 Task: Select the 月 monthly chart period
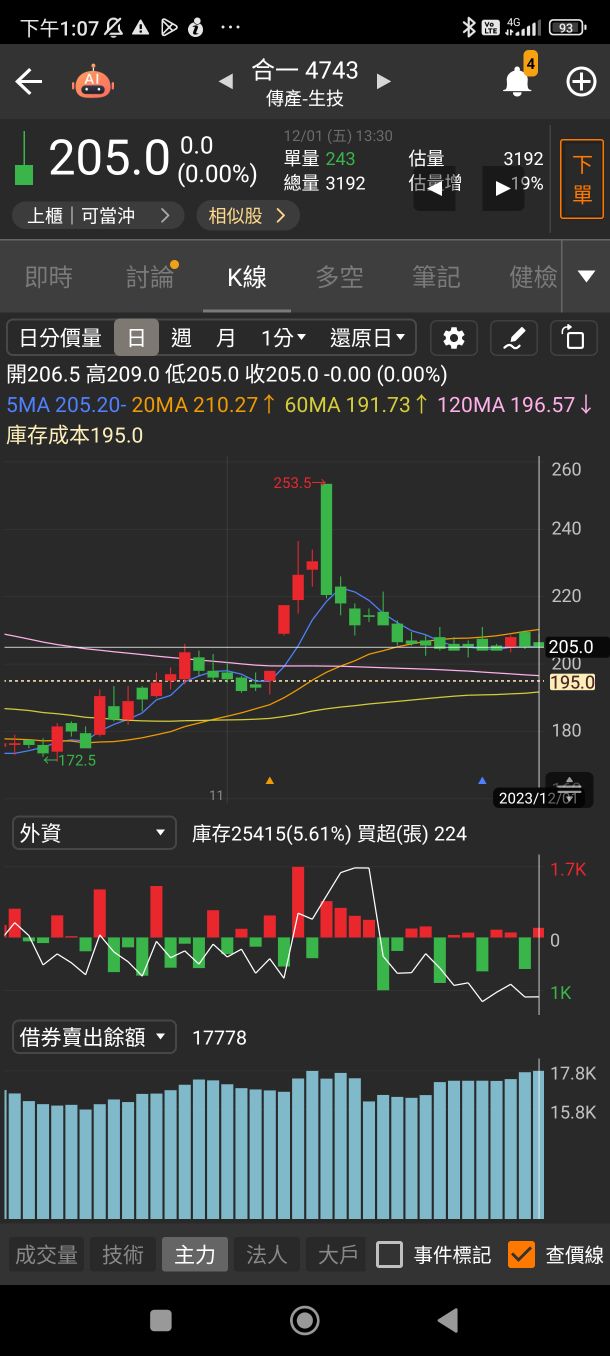(226, 338)
